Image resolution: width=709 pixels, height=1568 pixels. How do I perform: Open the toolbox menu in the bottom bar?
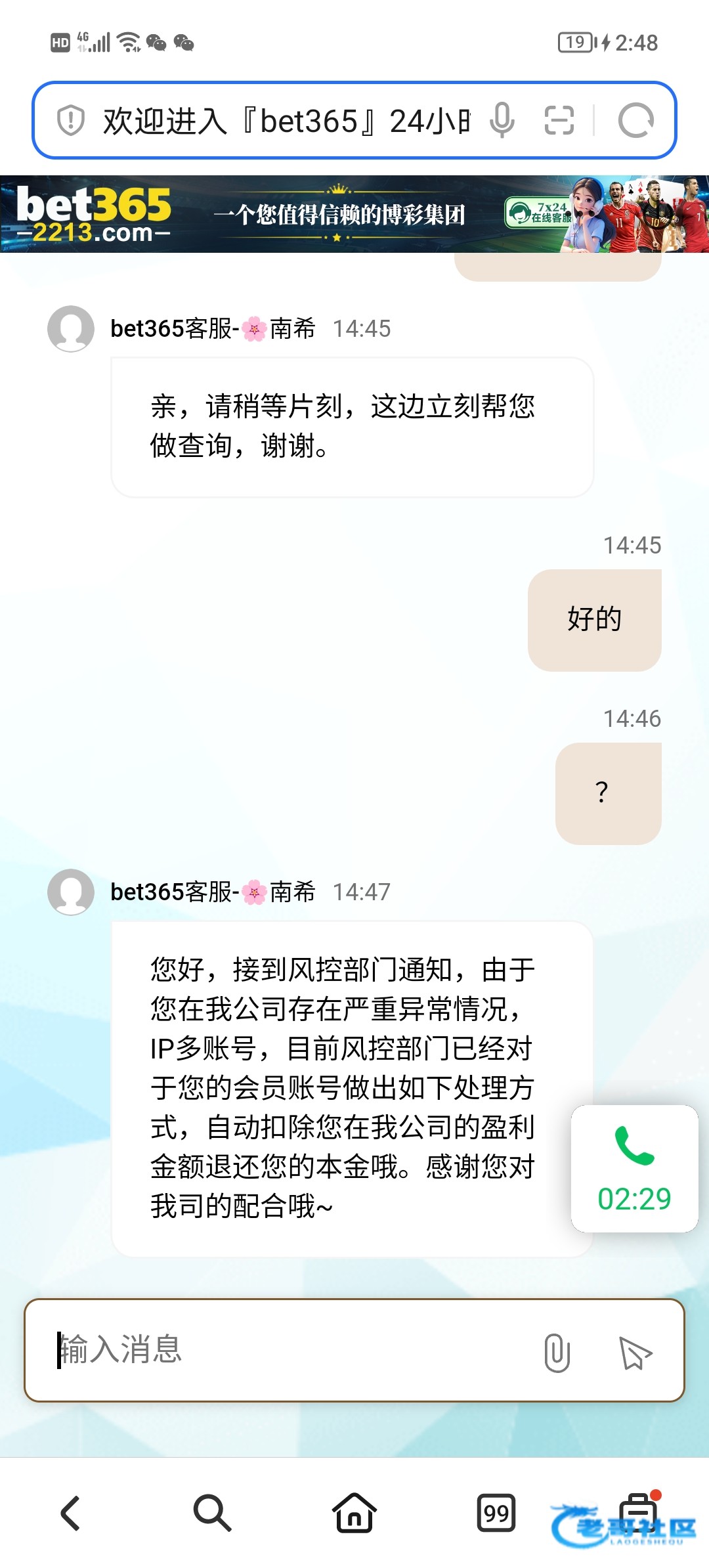(x=638, y=1513)
